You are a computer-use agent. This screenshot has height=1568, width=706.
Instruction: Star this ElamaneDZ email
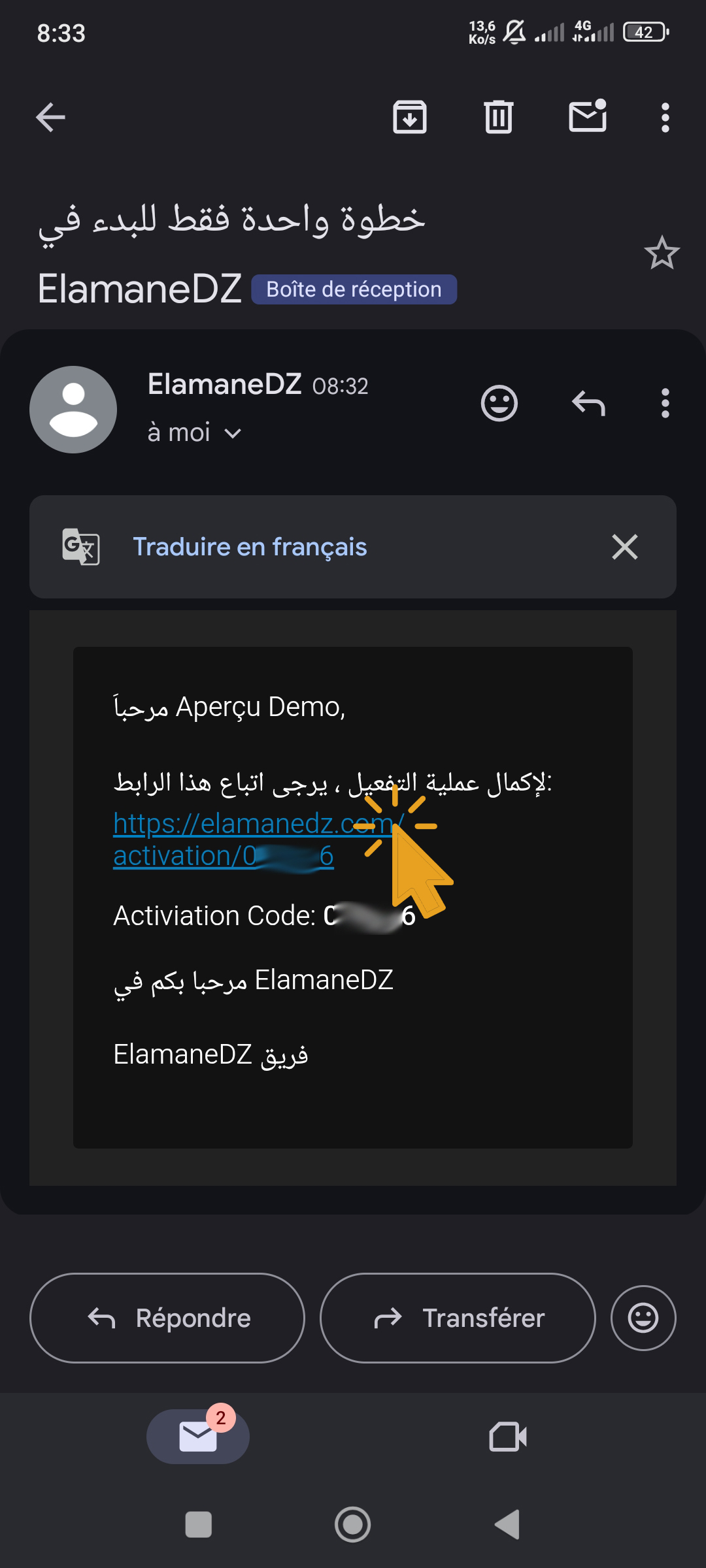[662, 253]
